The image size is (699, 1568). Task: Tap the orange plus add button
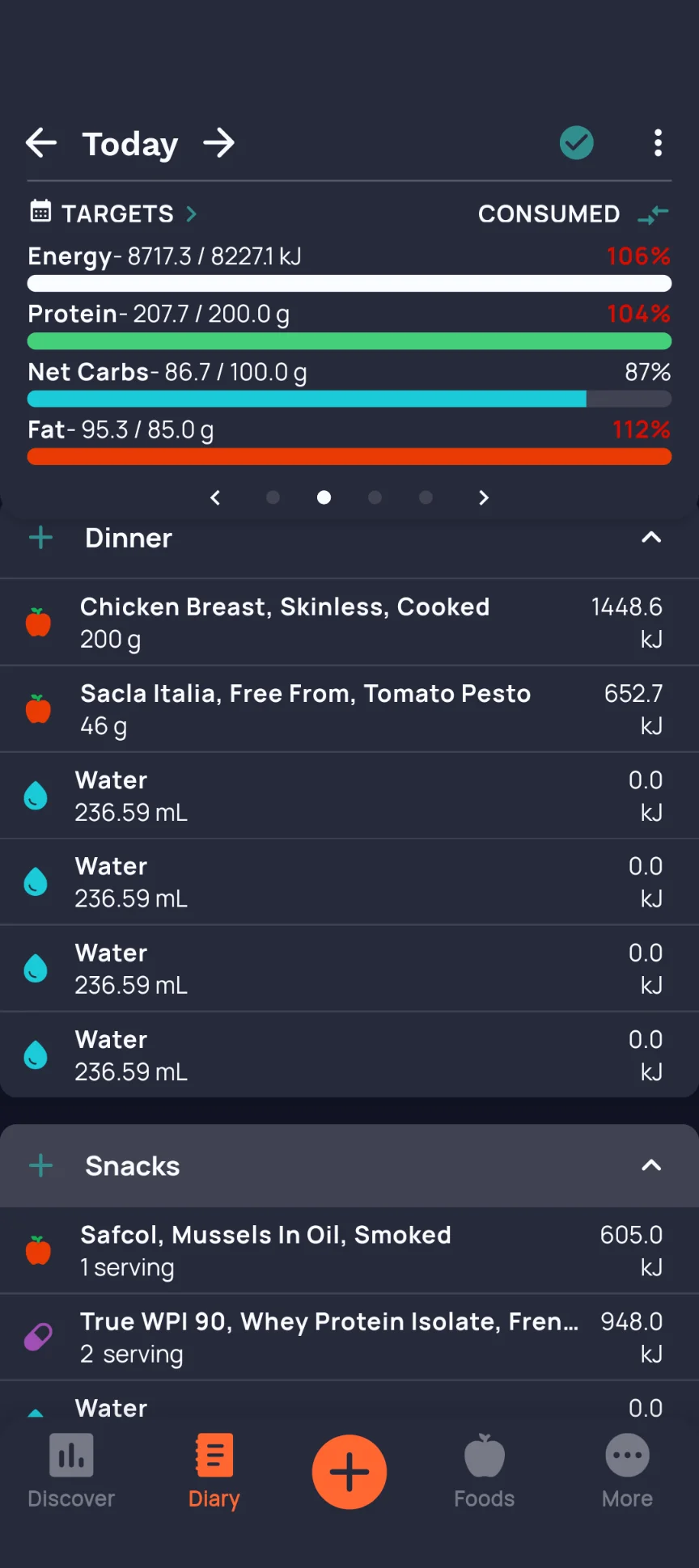(349, 1472)
